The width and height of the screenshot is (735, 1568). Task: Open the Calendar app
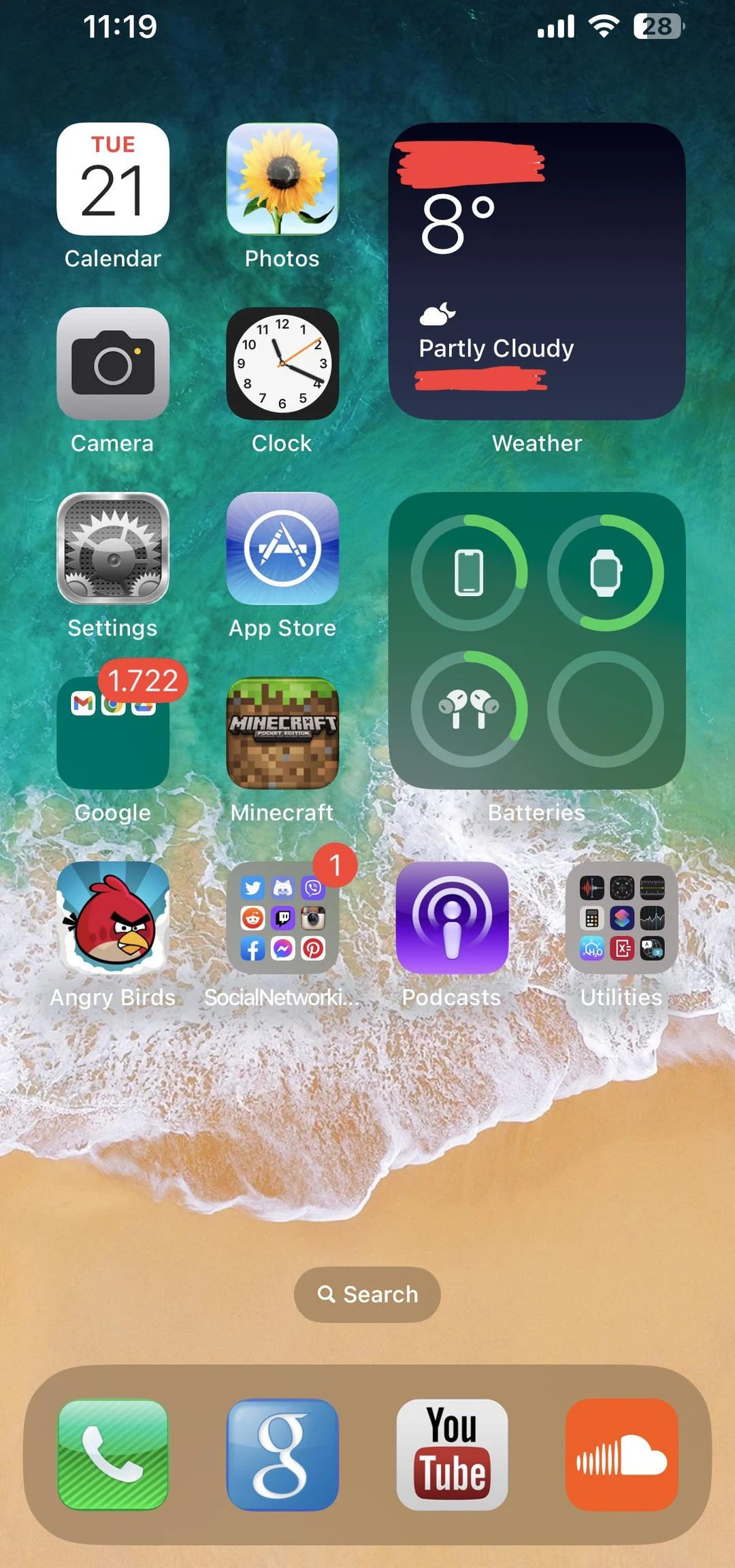[113, 180]
